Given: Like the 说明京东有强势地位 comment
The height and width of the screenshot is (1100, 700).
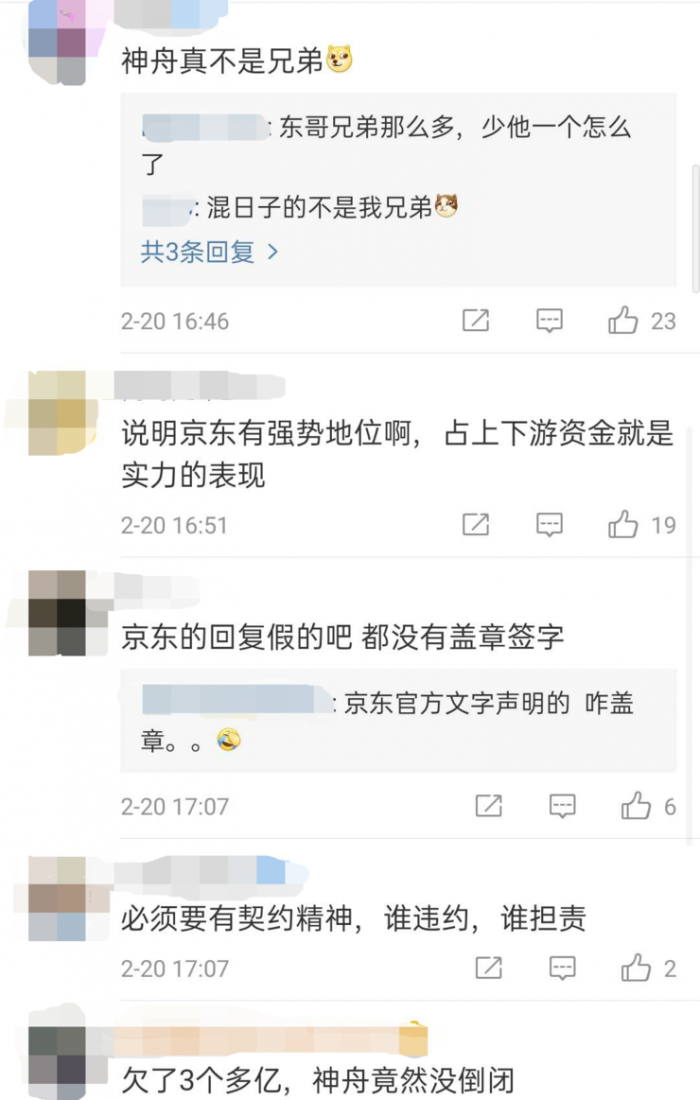Looking at the screenshot, I should (624, 525).
